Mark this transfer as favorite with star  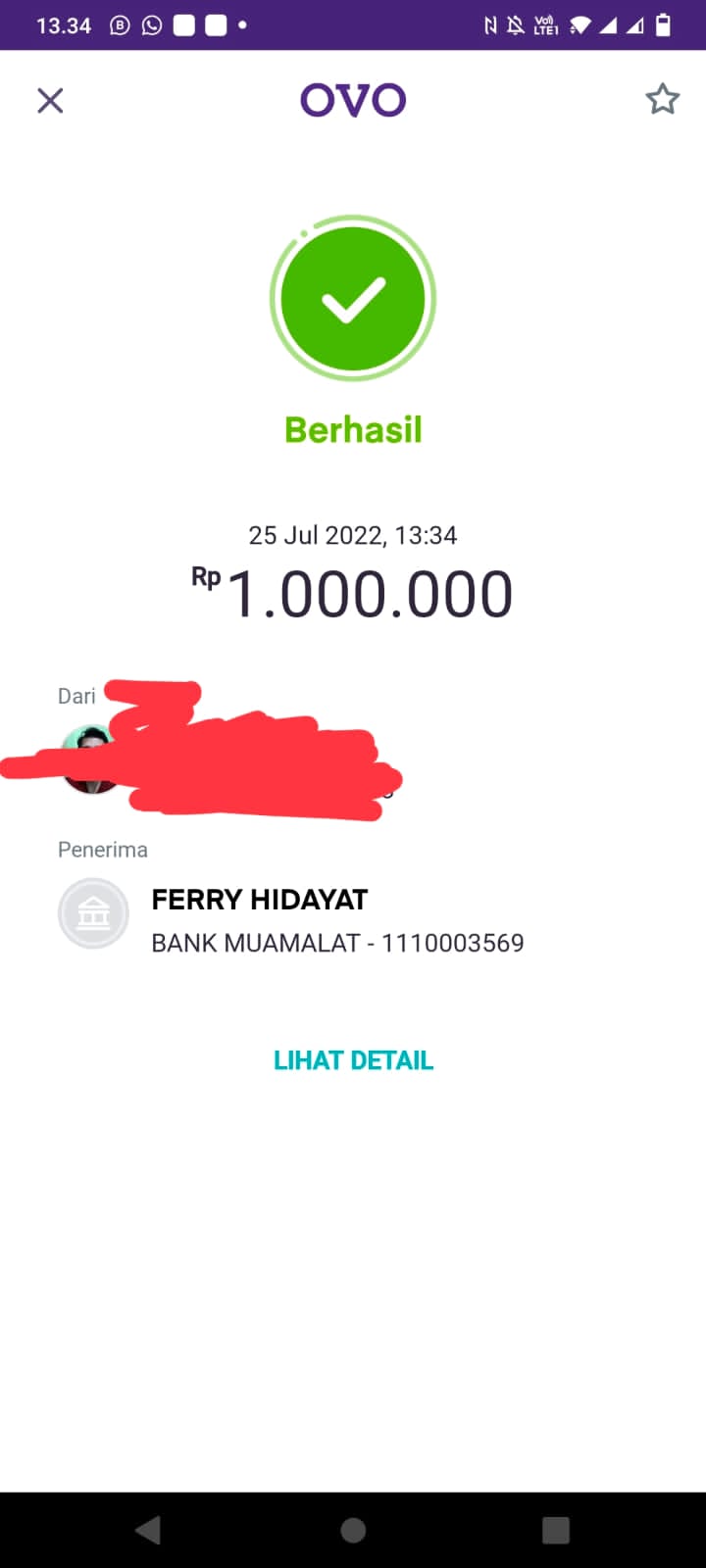pos(662,99)
